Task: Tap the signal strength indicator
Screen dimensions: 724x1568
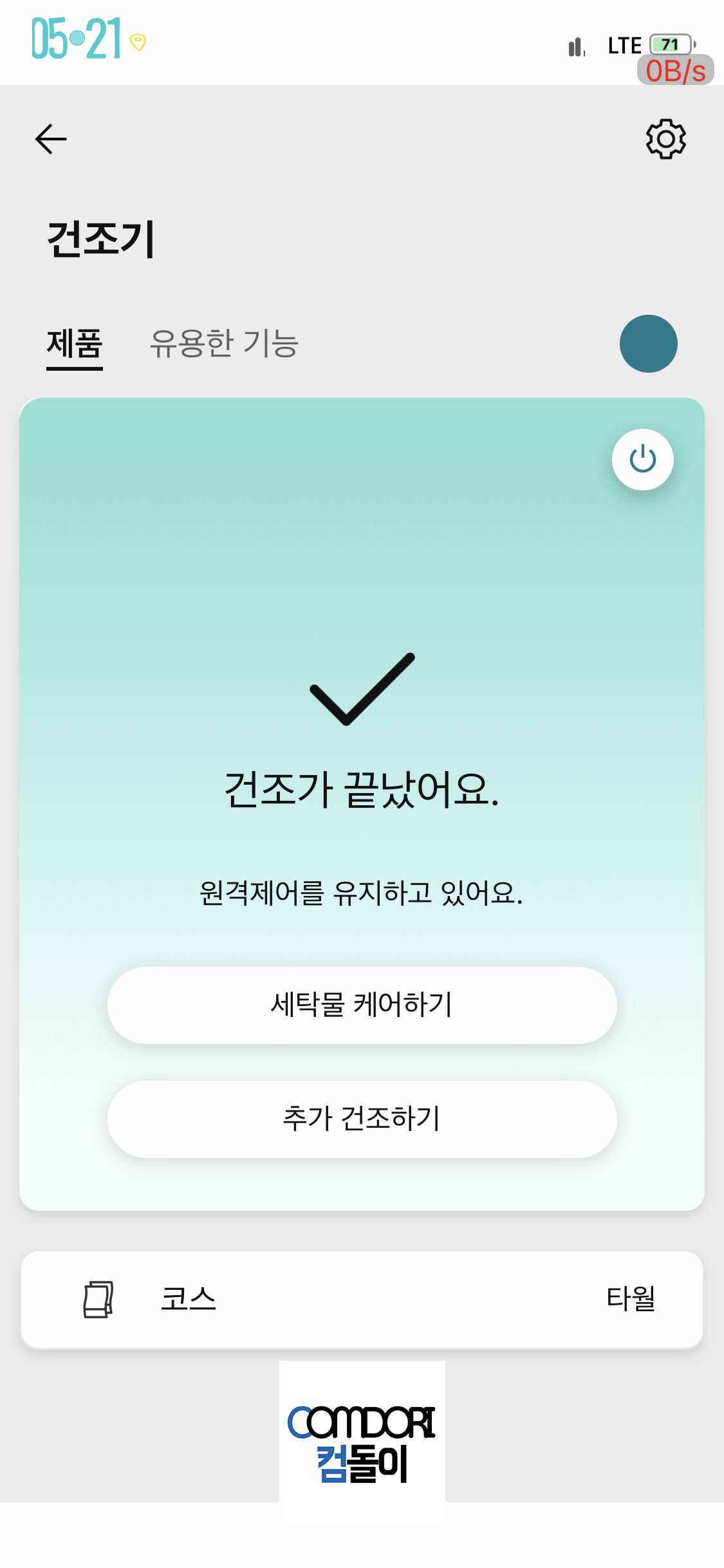Action: tap(575, 45)
